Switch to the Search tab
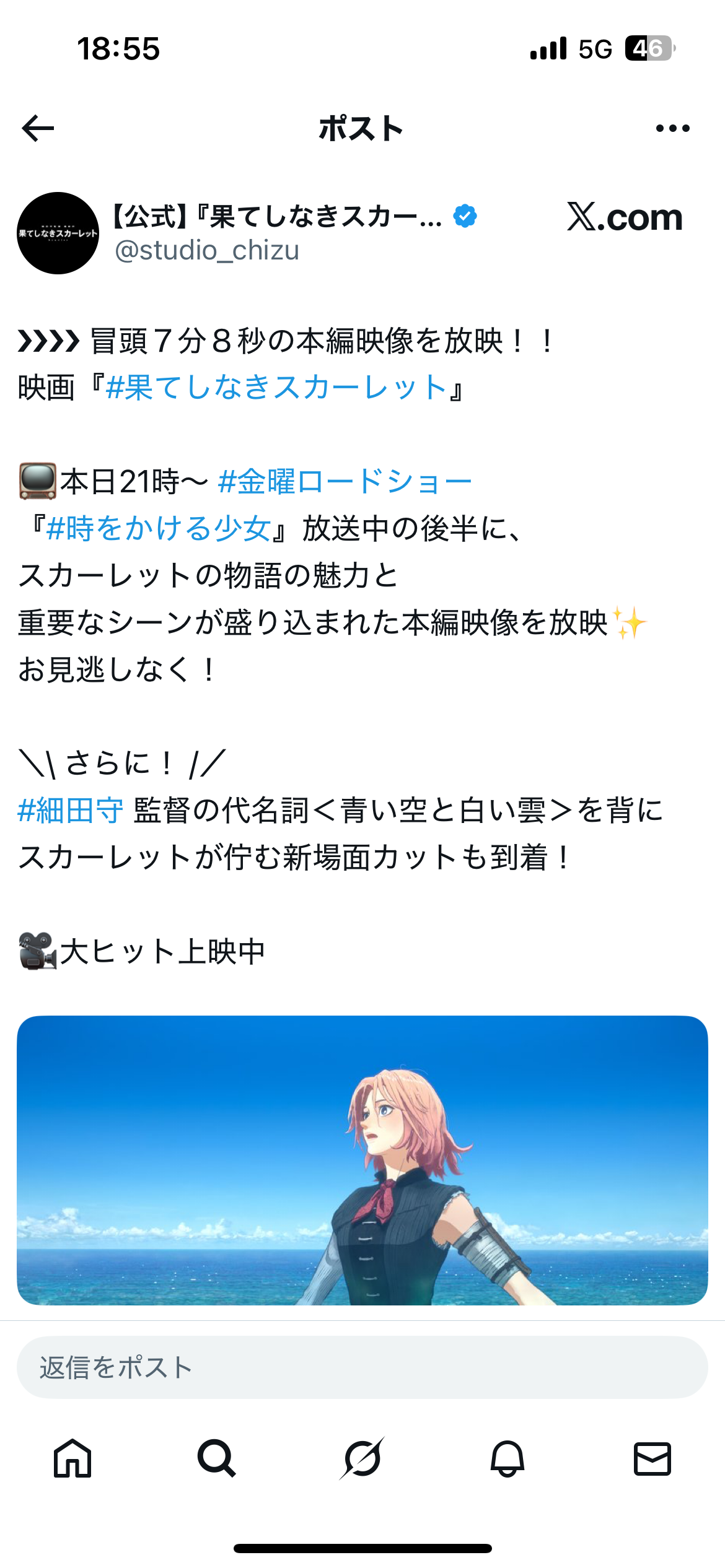 [x=217, y=1458]
